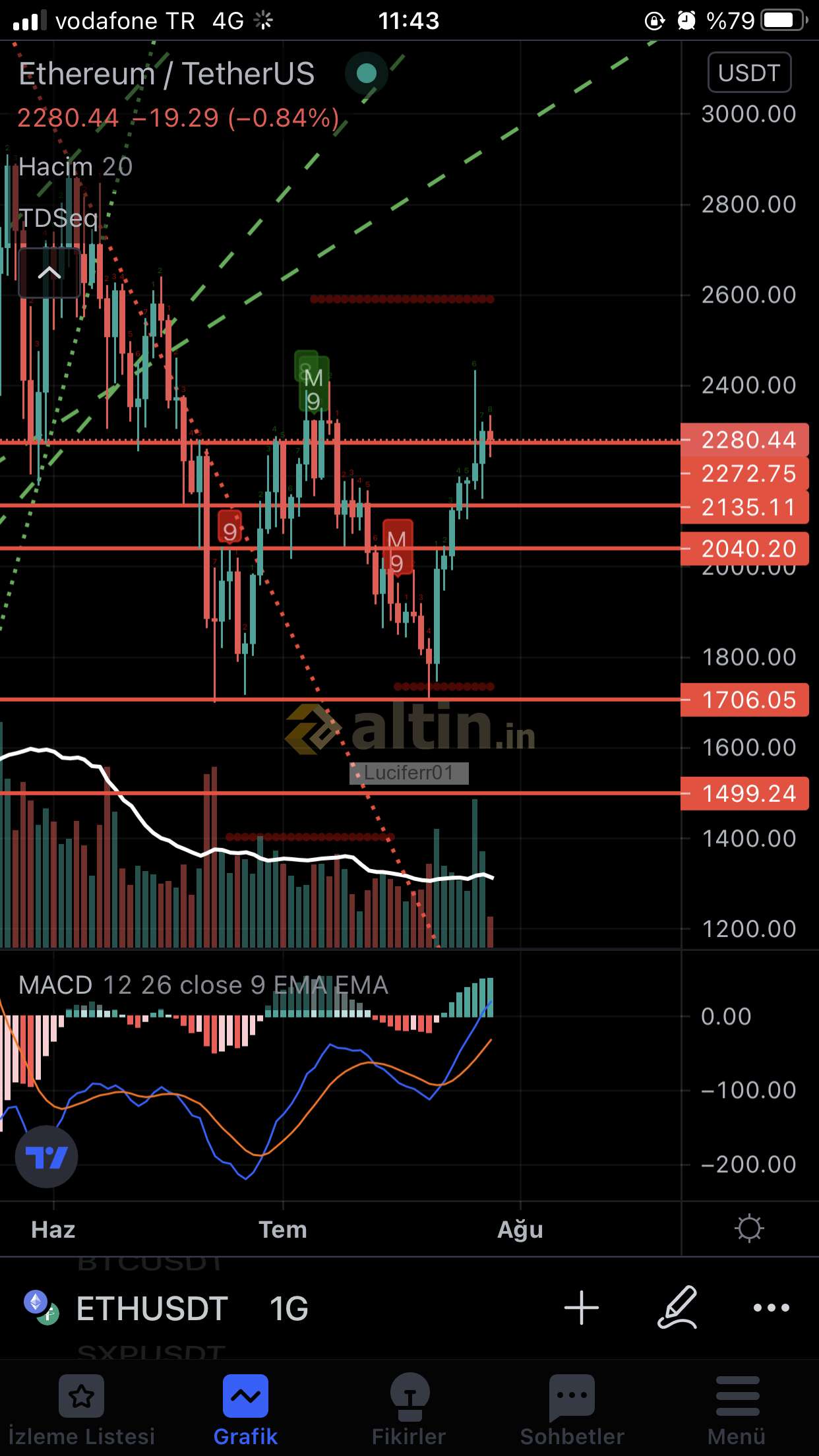819x1456 pixels.
Task: Open the drawing tools pencil
Action: 677,1307
